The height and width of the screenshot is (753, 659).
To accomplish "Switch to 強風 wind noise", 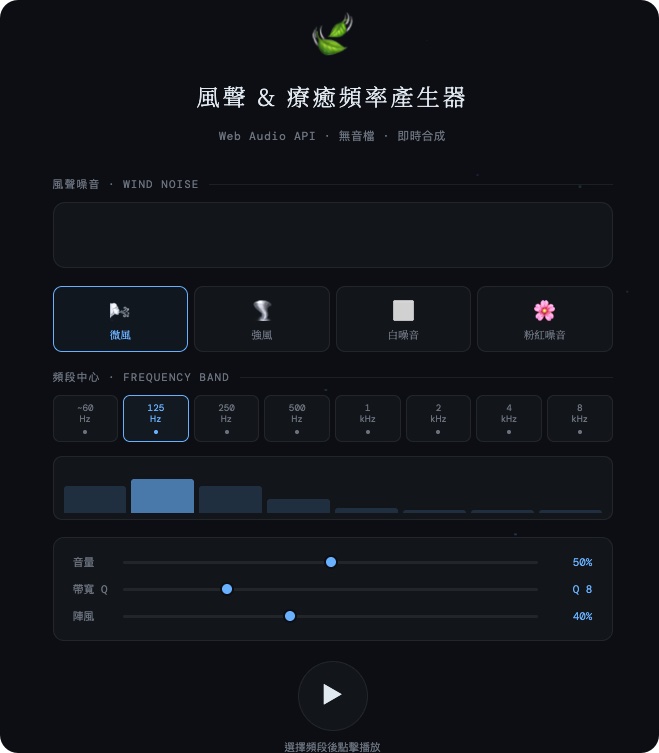I will tap(262, 319).
